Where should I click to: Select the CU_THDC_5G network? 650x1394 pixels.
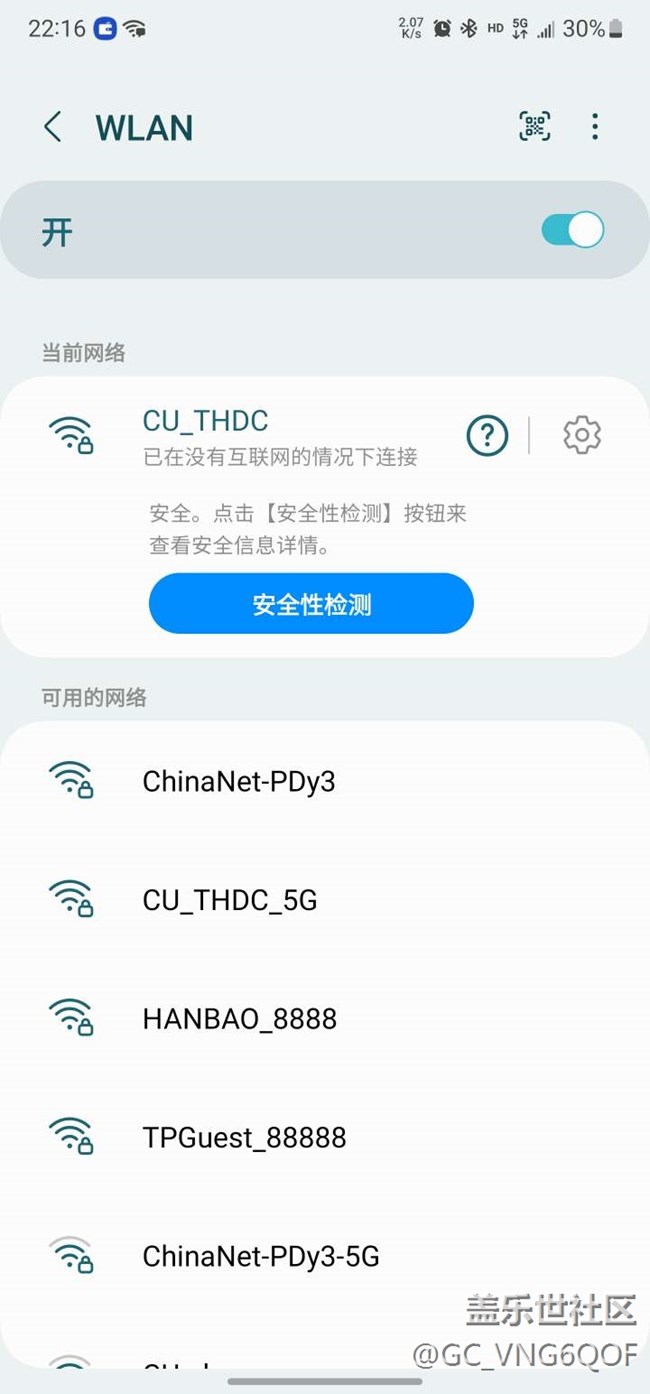tap(230, 900)
